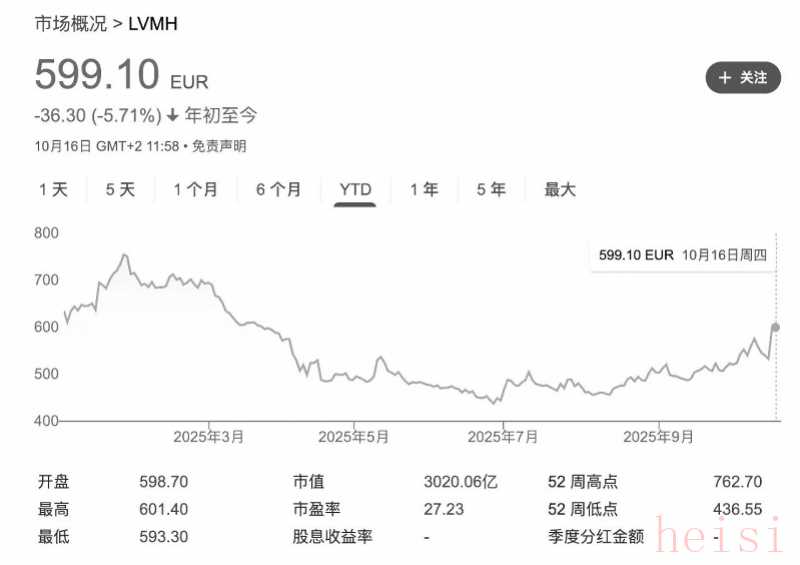Viewport: 800px width, 565px height.
Task: Show the 1 年 price chart
Action: click(424, 189)
